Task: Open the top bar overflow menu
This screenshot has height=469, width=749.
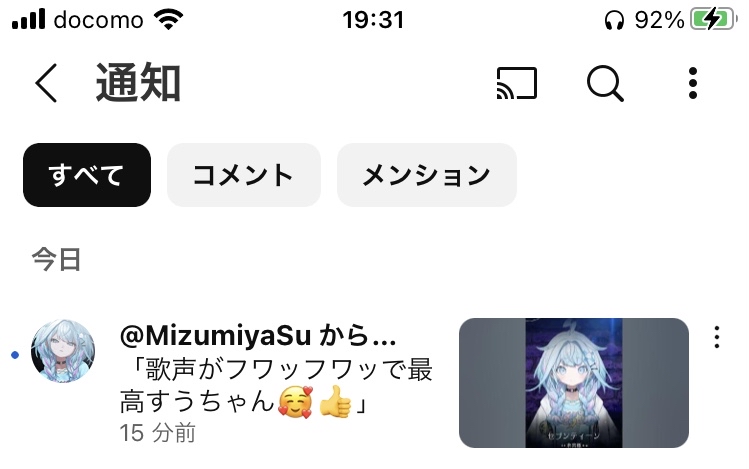Action: coord(693,85)
